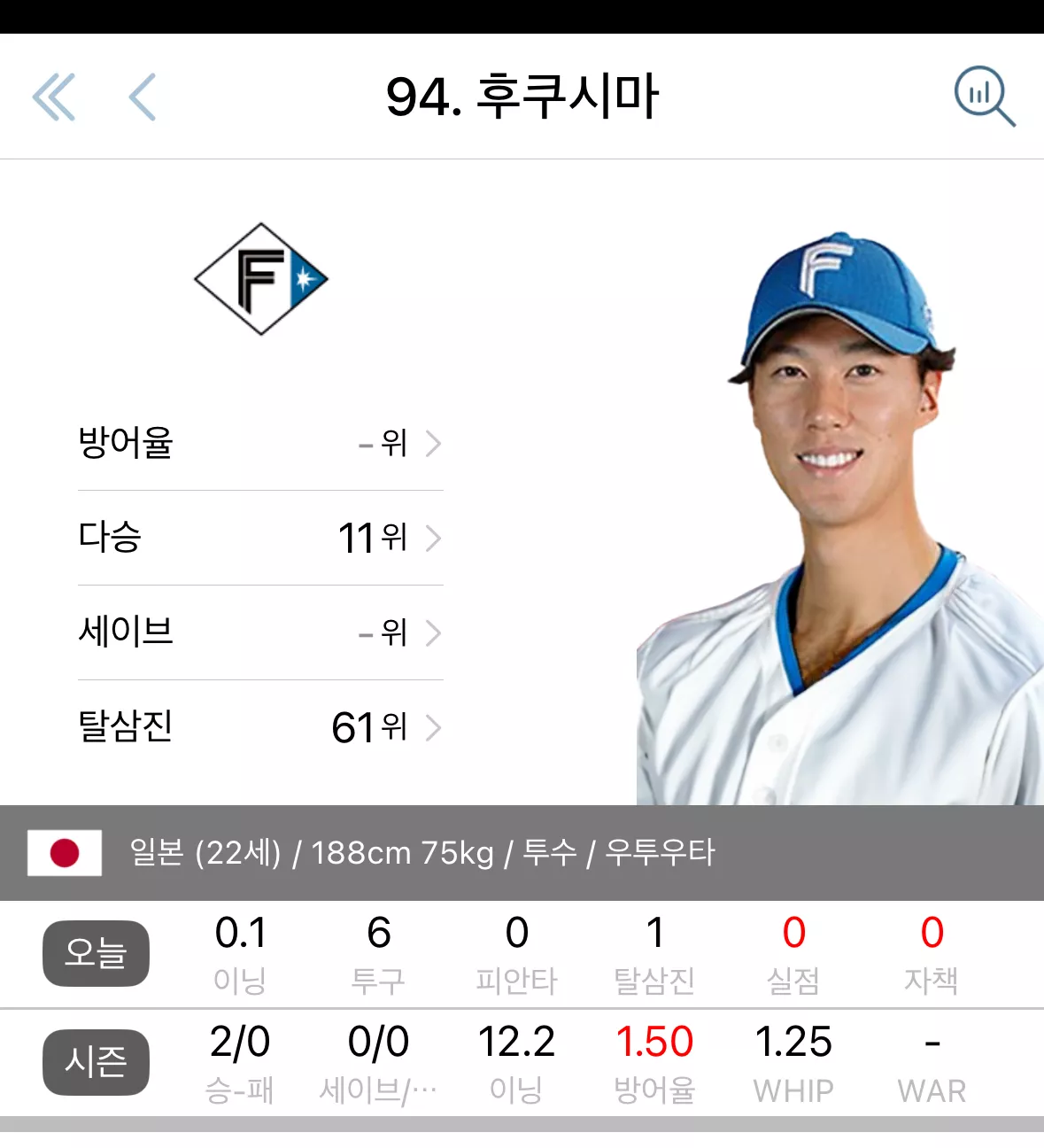Viewport: 1044px width, 1148px height.
Task: Select the 오늘 stats button
Action: point(96,953)
